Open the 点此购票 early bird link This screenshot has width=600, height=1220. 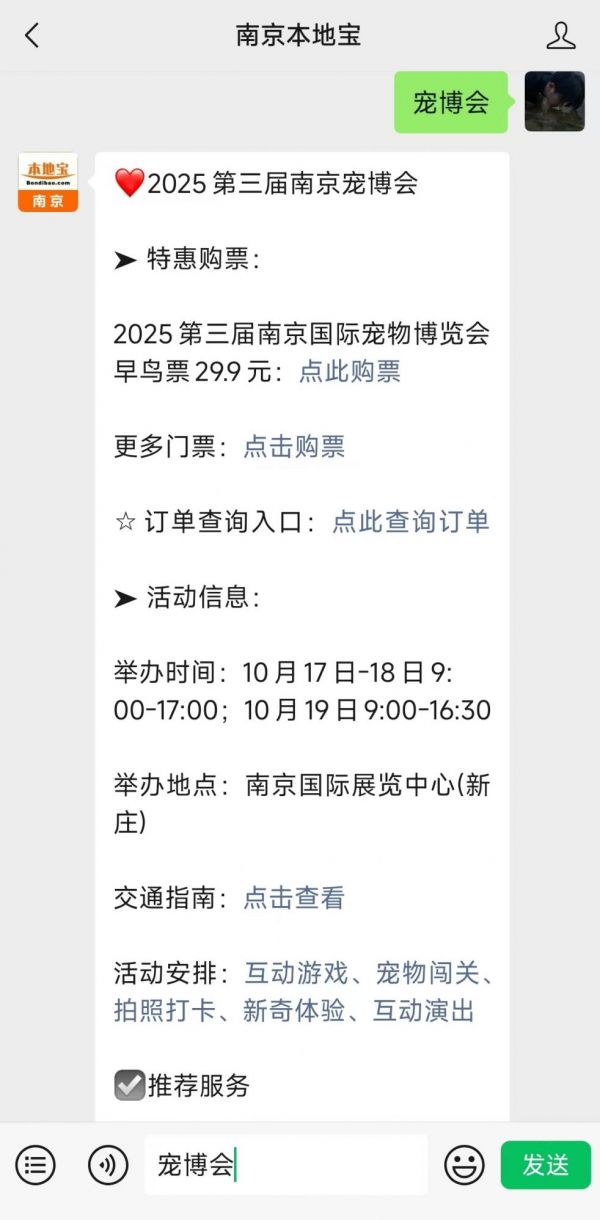[x=350, y=372]
